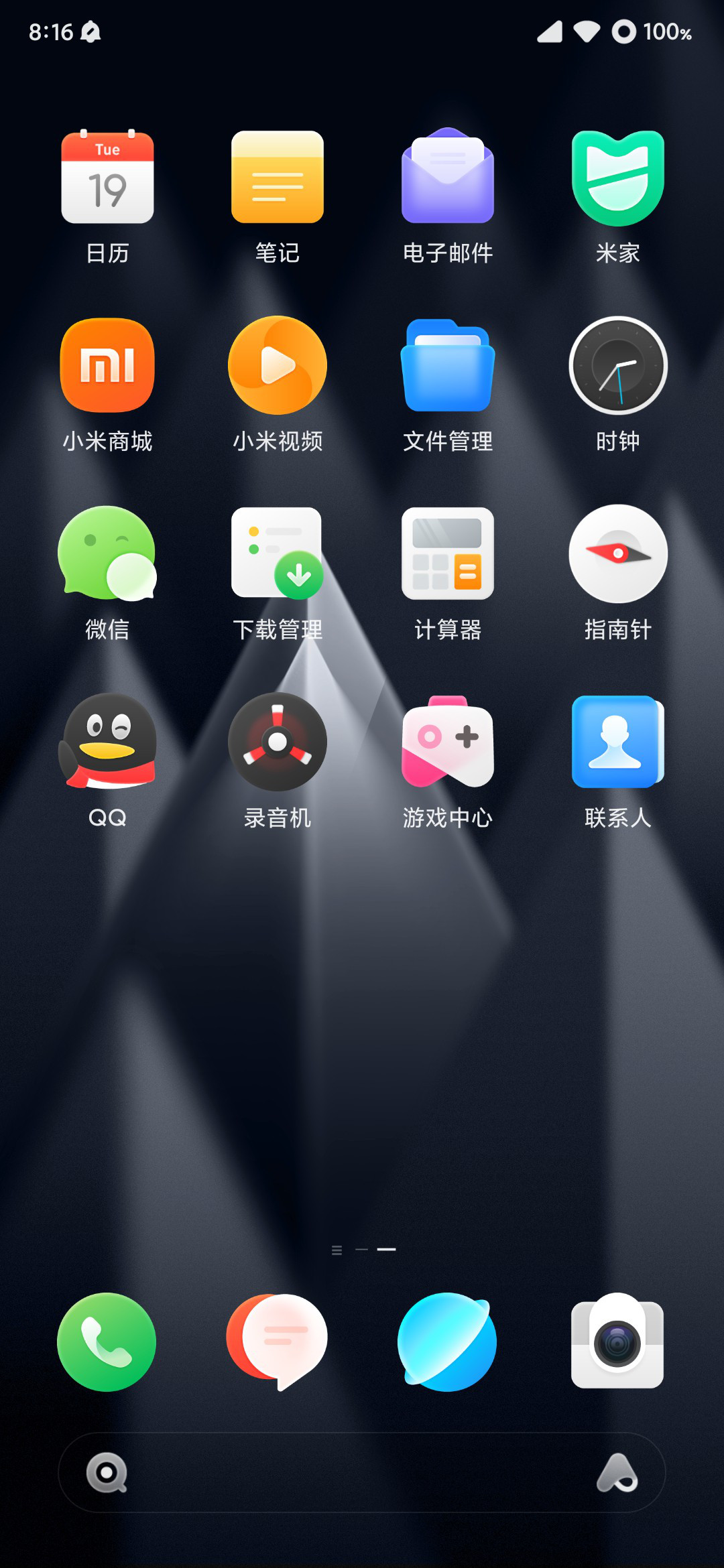Open the 时钟 clock app
724x1568 pixels.
pyautogui.click(x=617, y=365)
